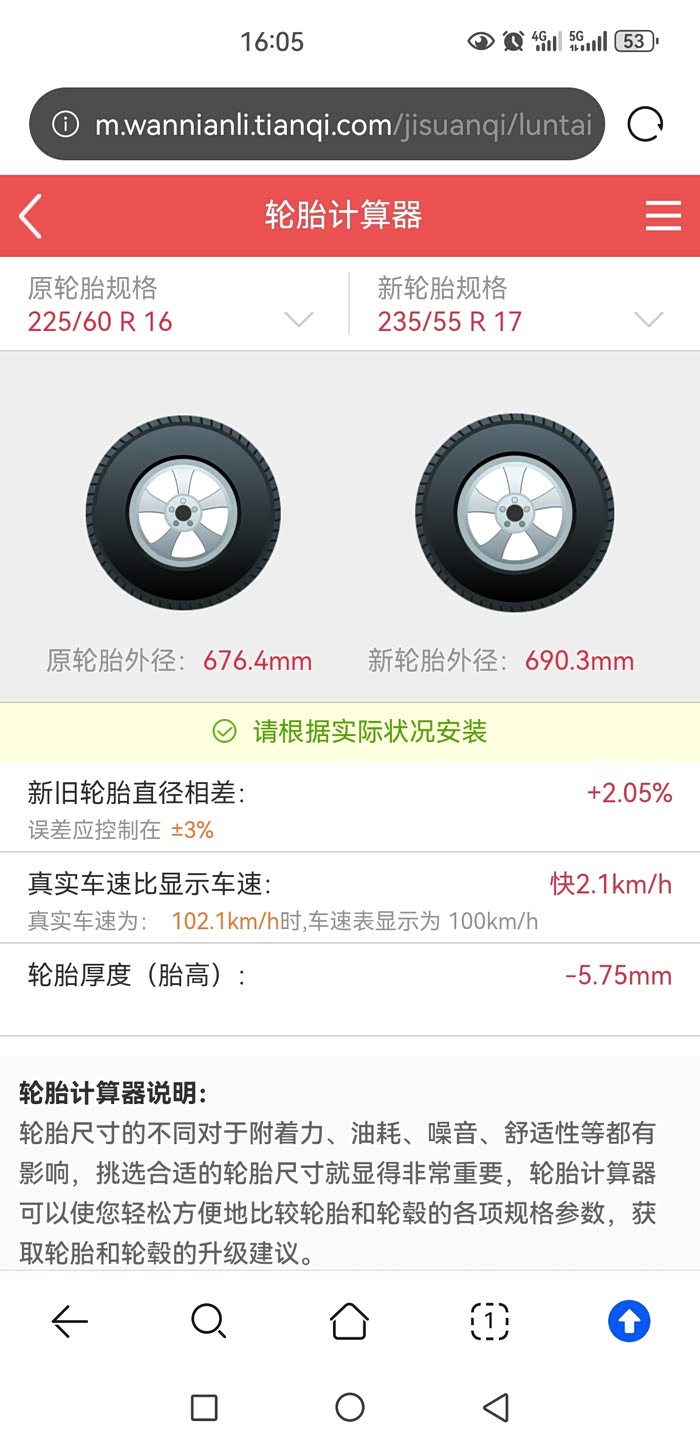Go back using the red header arrow

coord(31,216)
